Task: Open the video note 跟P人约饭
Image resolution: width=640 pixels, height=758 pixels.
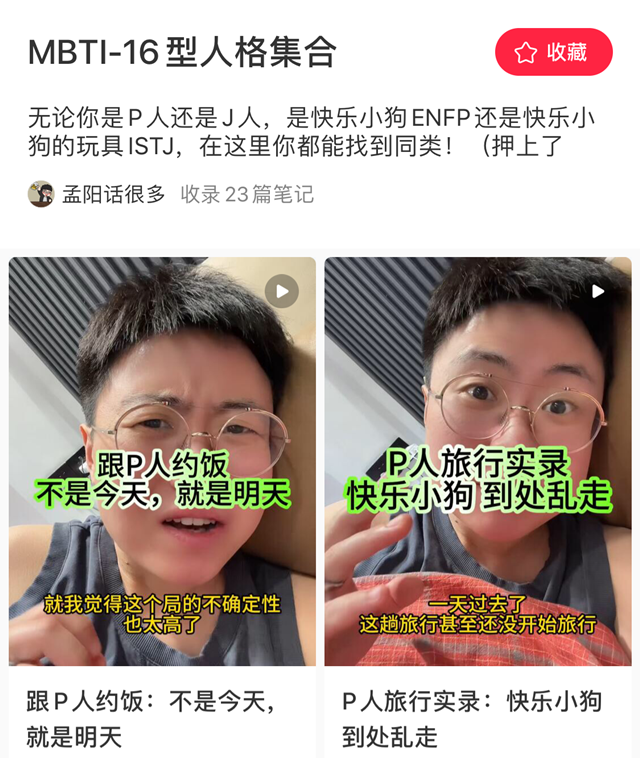Action: point(162,462)
